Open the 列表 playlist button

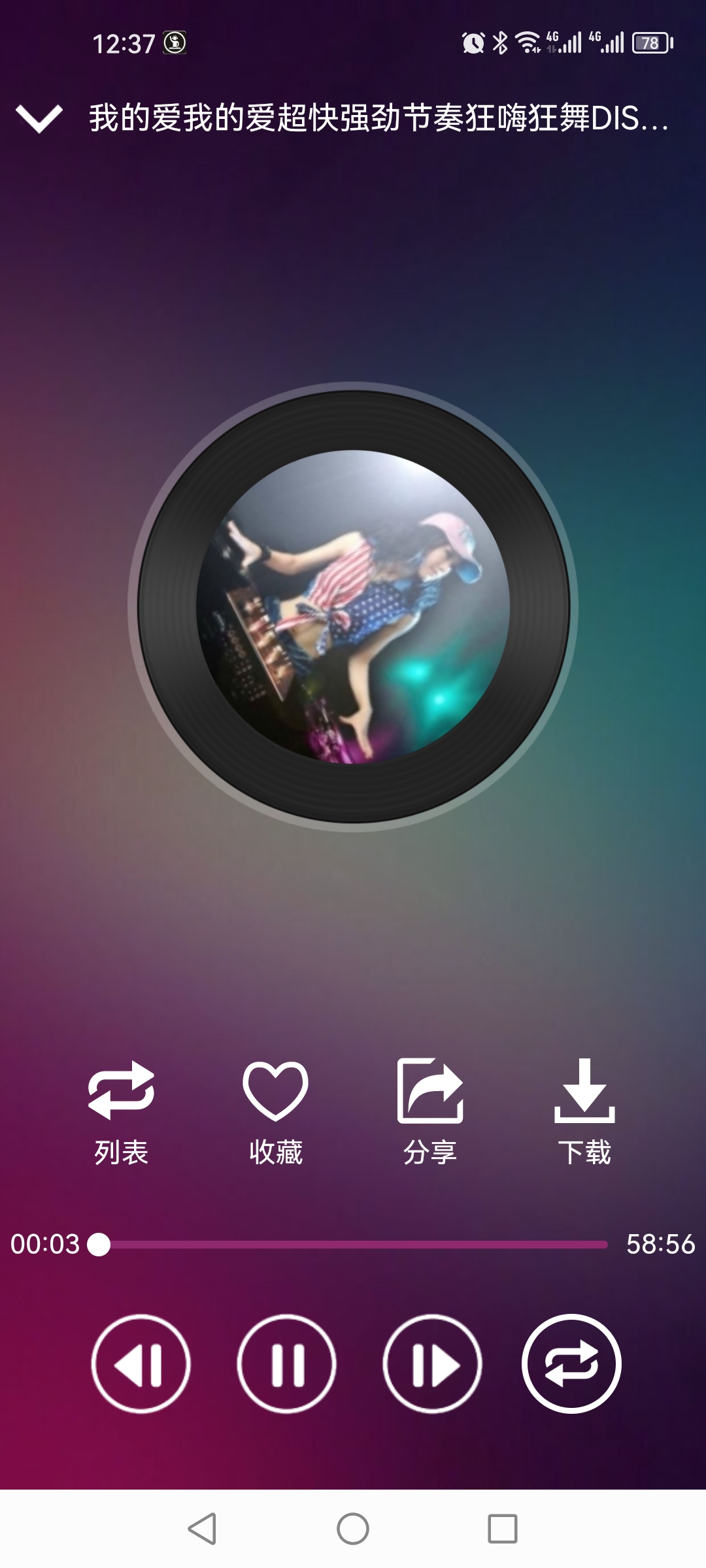tap(121, 1111)
